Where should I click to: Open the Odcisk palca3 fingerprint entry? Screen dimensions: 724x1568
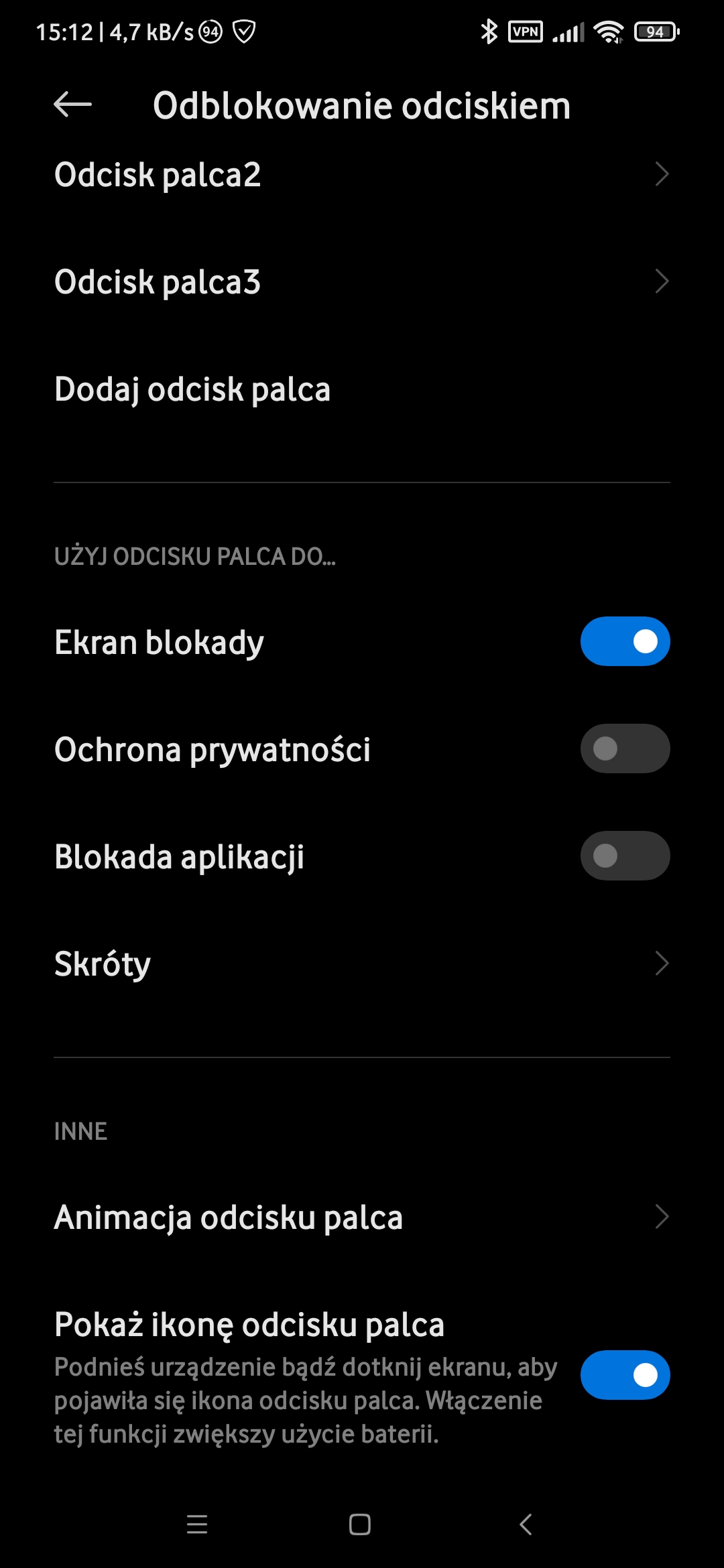362,282
